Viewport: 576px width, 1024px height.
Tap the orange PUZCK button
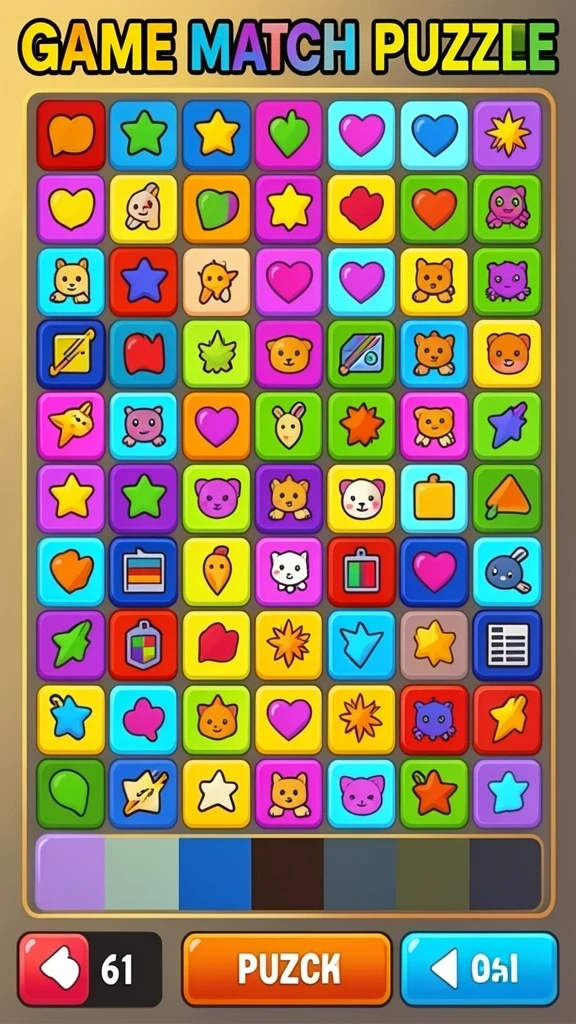point(287,968)
